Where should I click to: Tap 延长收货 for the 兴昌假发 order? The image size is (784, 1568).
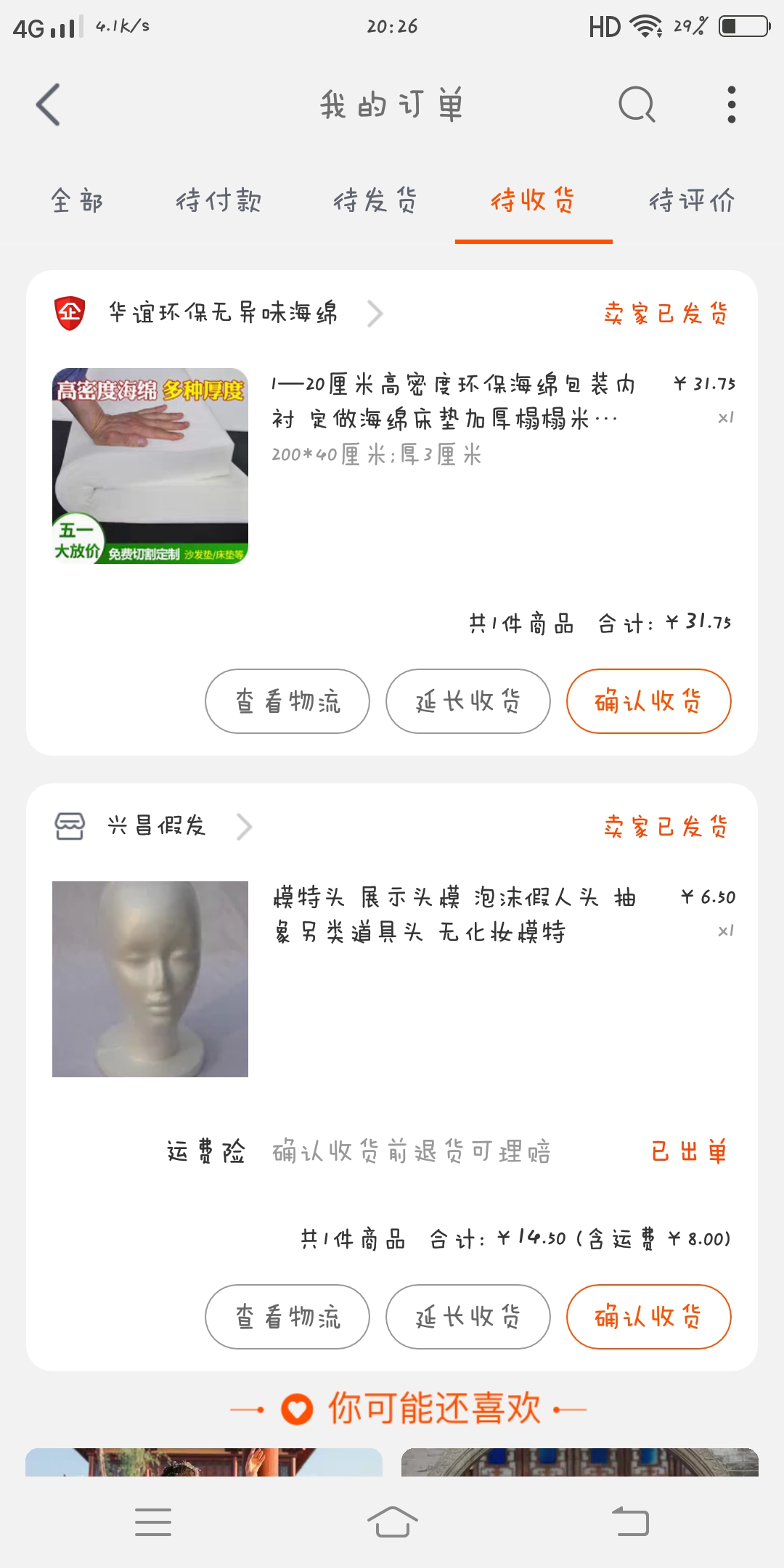click(x=467, y=1317)
